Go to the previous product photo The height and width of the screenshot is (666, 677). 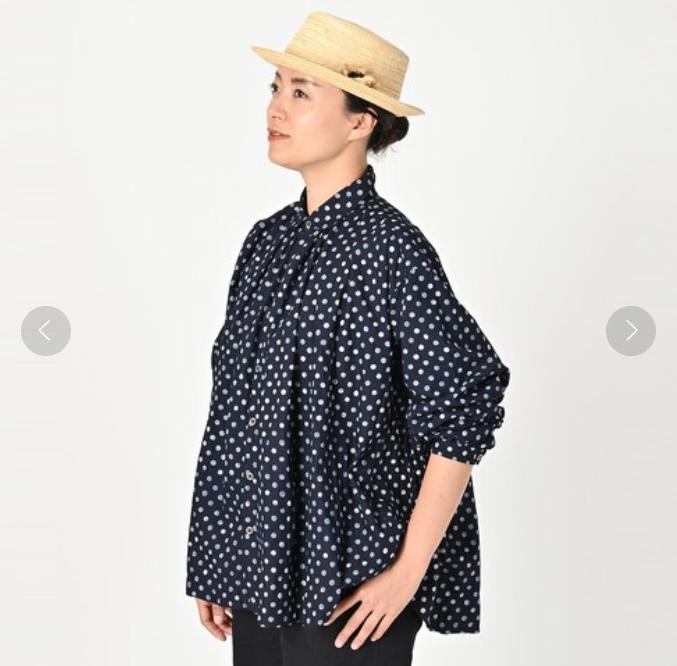pyautogui.click(x=46, y=331)
